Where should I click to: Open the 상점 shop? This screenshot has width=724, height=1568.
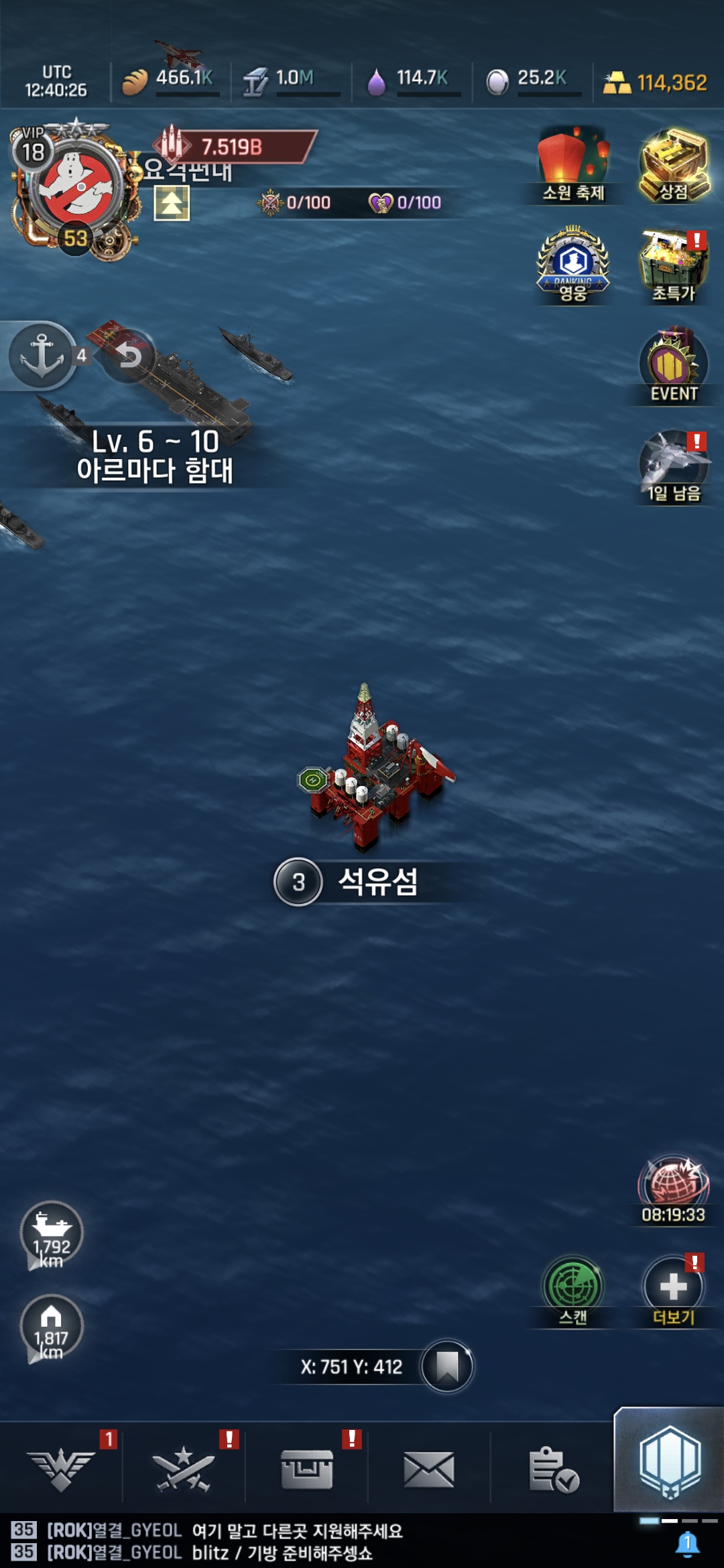click(x=674, y=166)
